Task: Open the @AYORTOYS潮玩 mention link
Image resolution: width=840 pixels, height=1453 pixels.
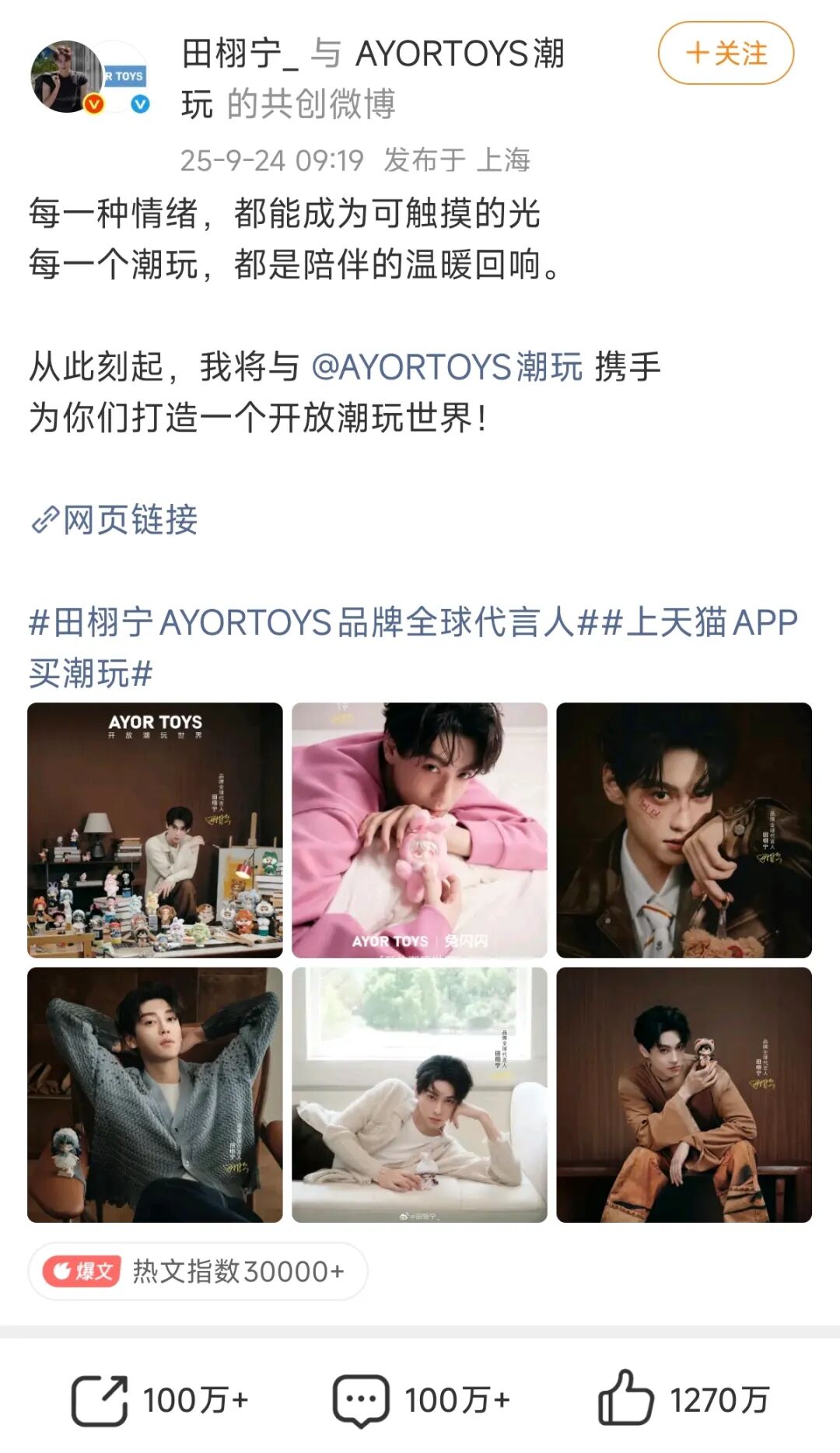Action: (447, 367)
